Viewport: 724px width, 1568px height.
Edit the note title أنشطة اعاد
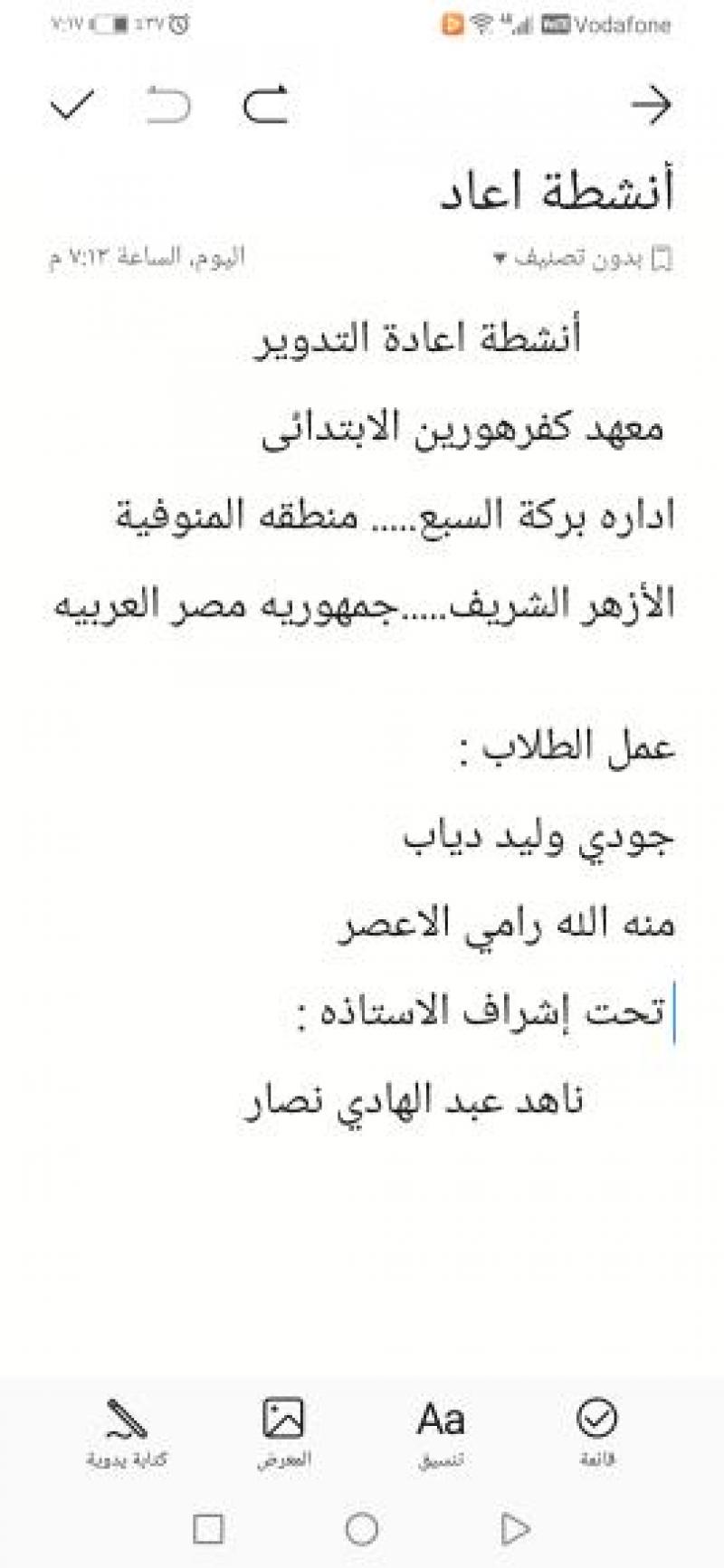[557, 190]
